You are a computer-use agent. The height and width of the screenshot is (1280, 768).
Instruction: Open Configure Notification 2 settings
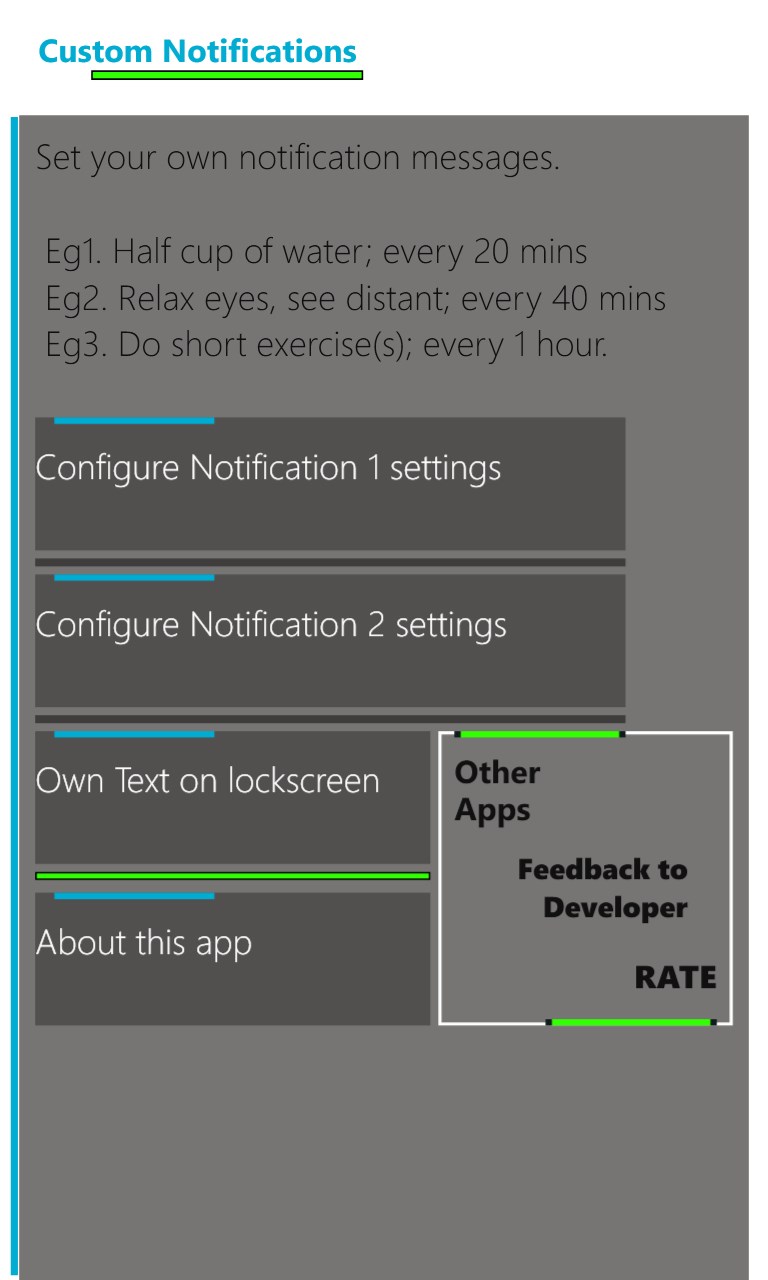click(330, 640)
